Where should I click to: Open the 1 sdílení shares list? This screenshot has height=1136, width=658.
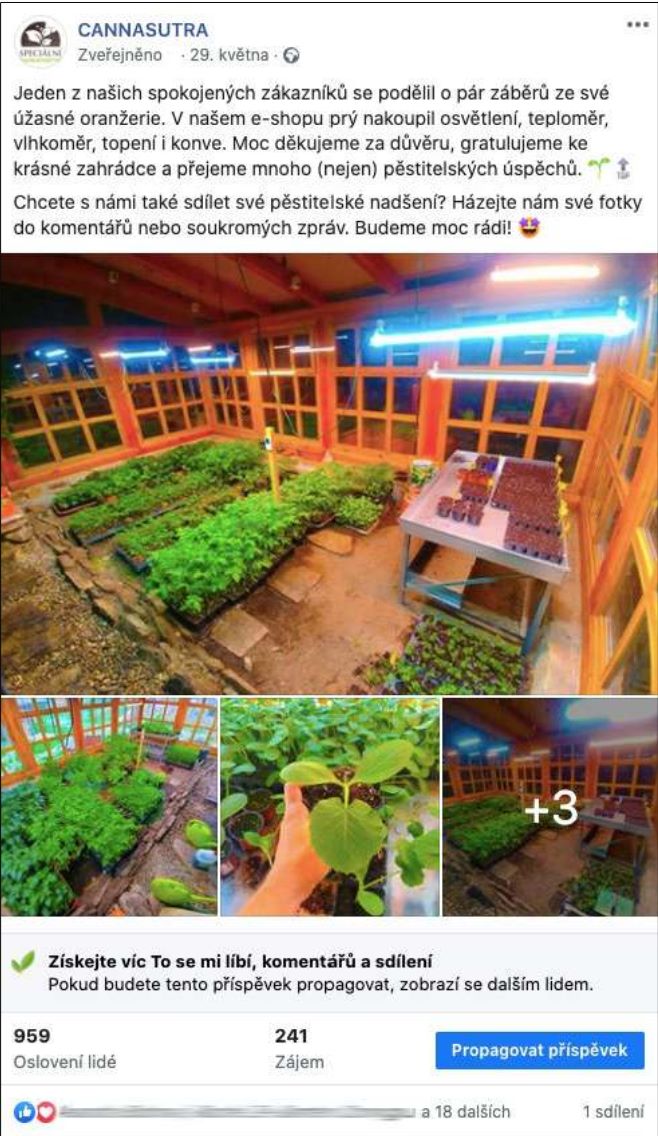point(613,1112)
